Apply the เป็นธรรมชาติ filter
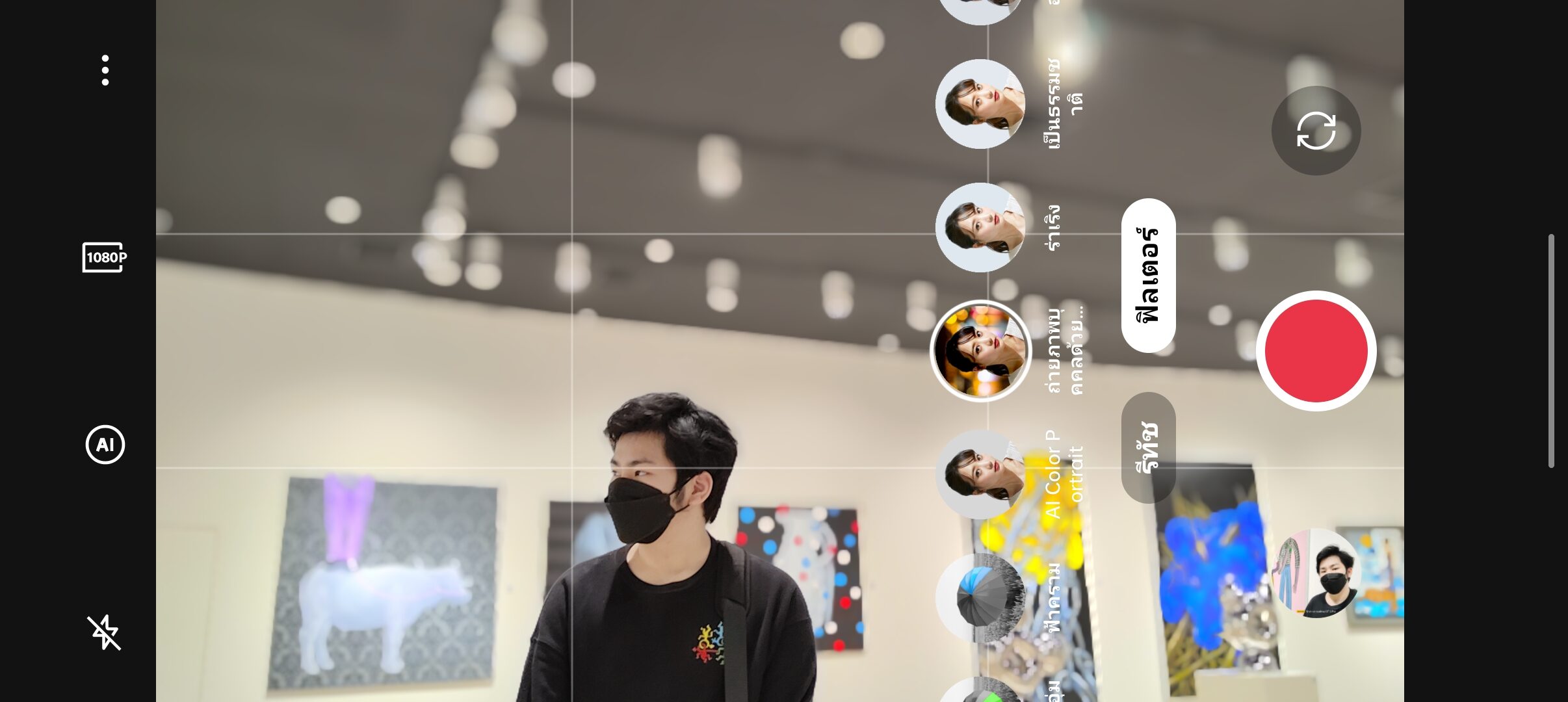Viewport: 1568px width, 702px height. point(980,104)
